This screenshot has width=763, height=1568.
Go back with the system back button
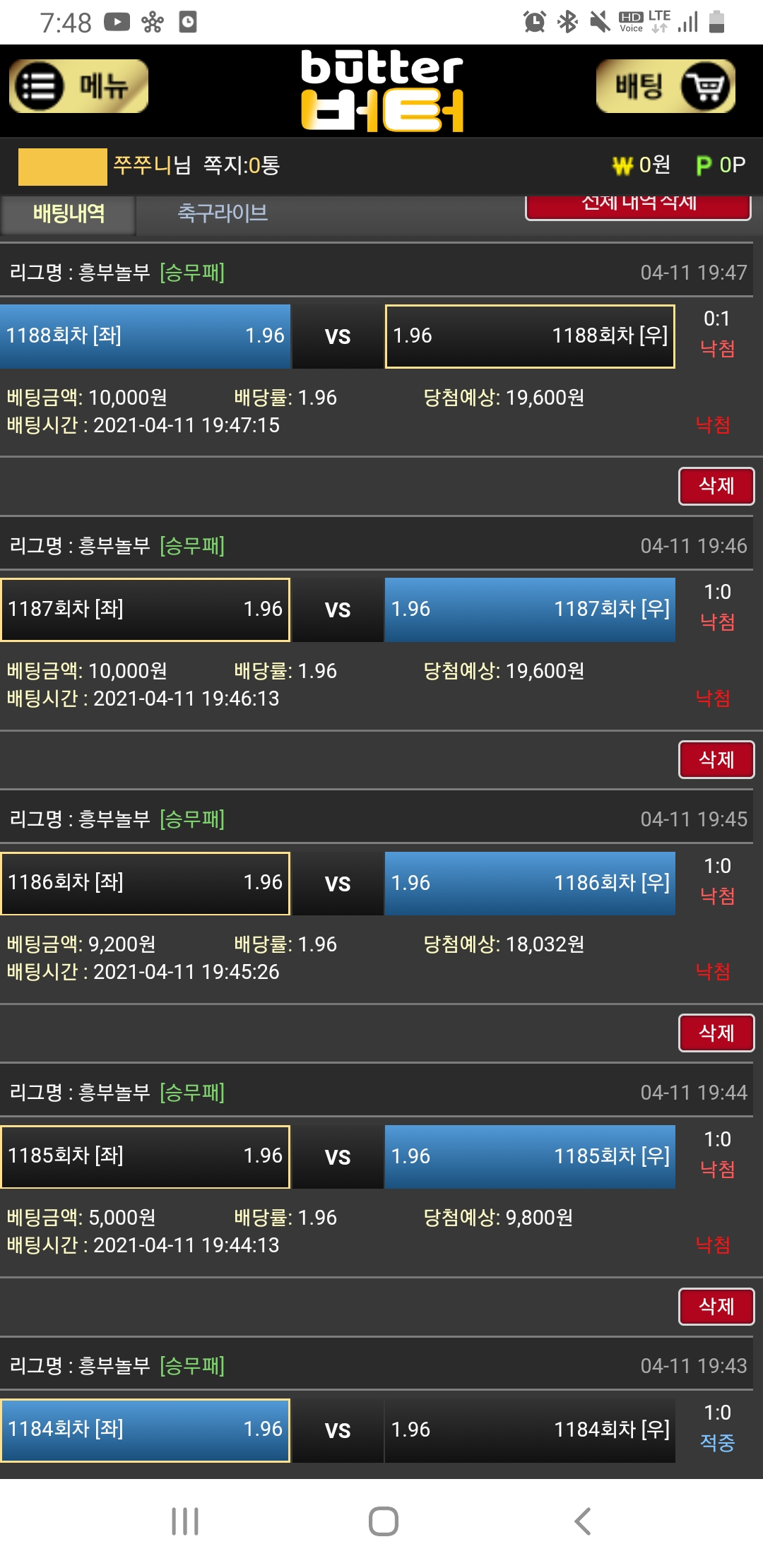pos(582,1521)
